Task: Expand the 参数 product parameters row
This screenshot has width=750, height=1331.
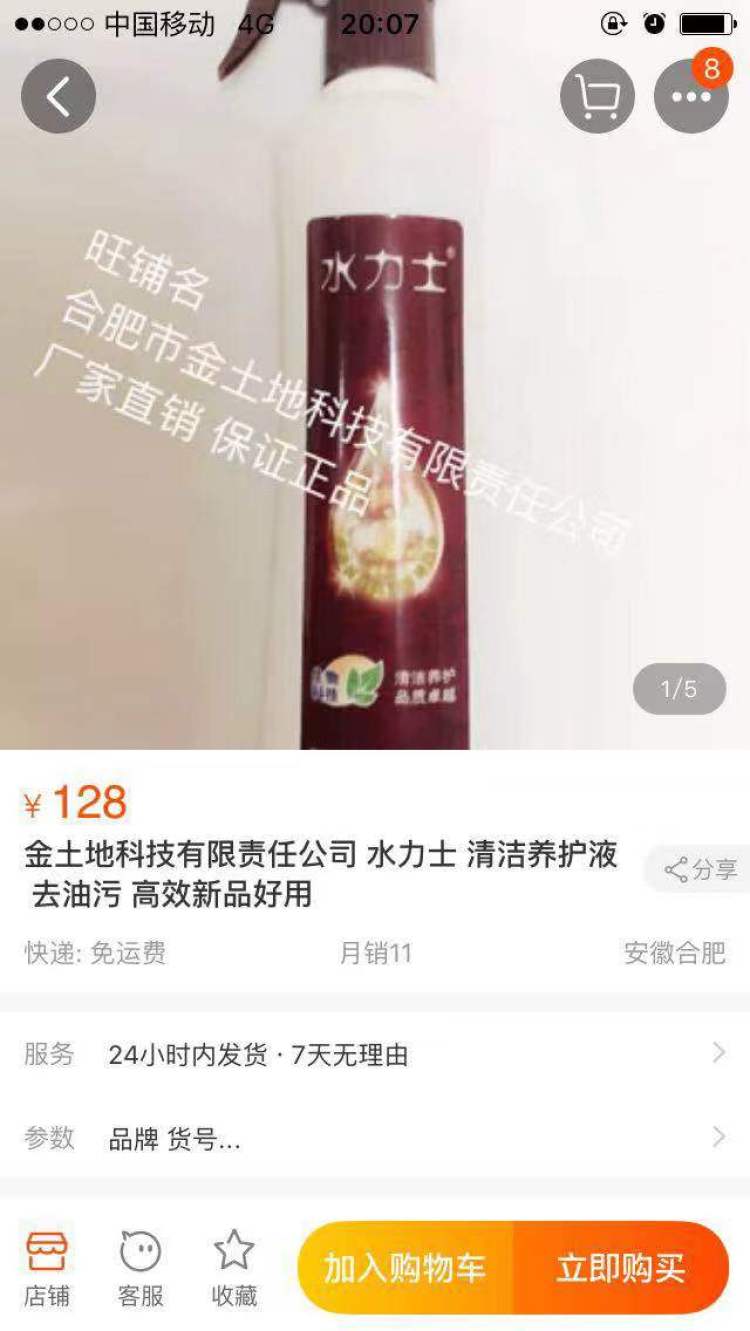Action: [x=374, y=1138]
